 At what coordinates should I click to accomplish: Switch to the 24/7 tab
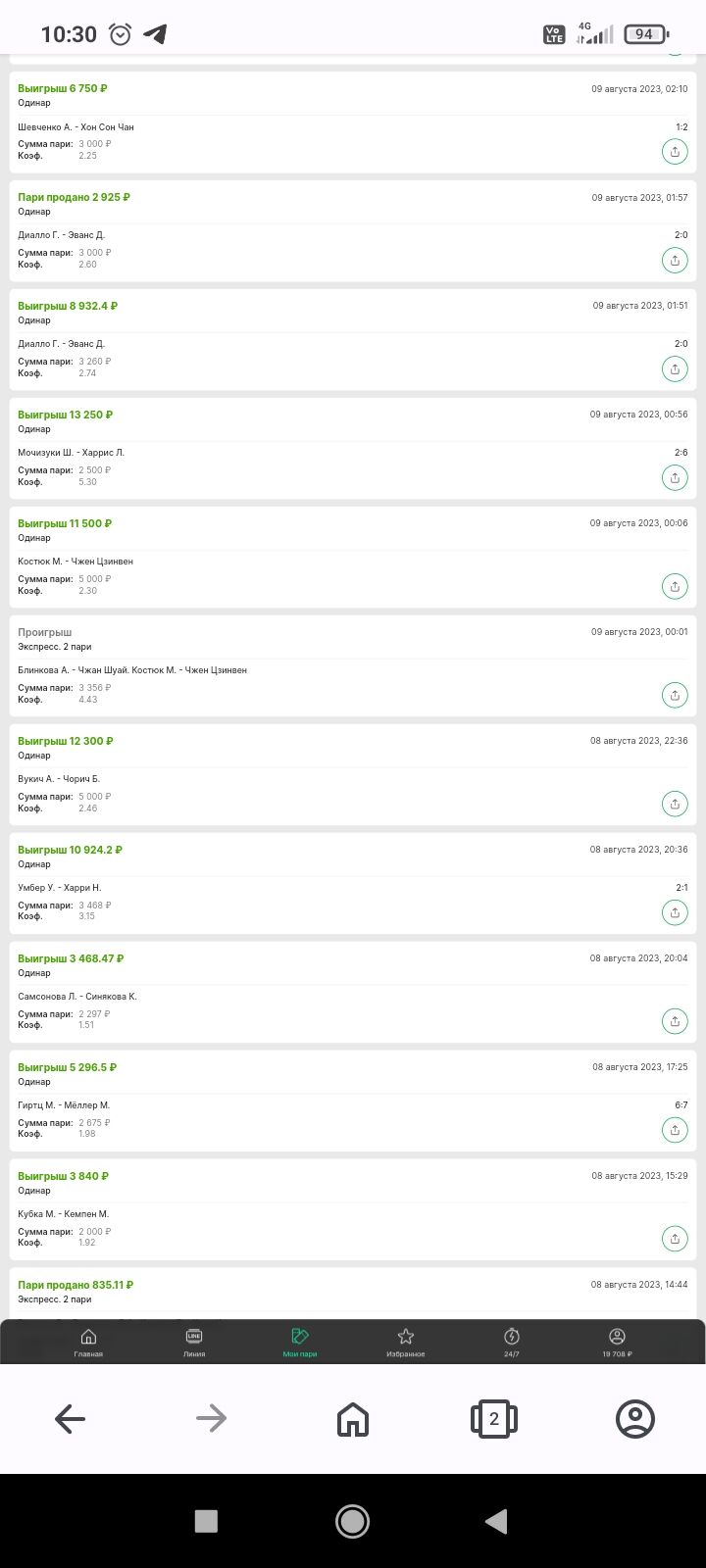point(511,1342)
